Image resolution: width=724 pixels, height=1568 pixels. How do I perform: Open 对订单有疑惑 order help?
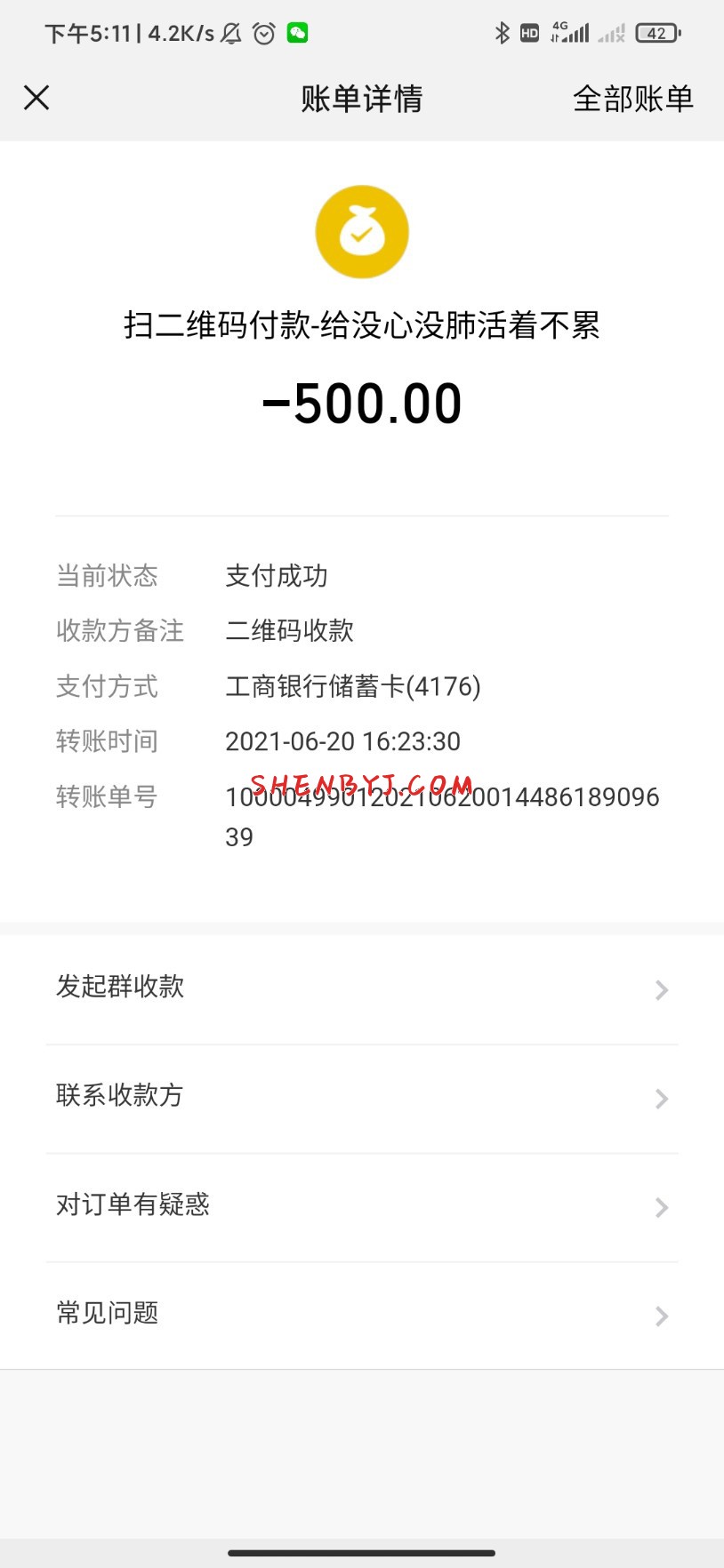pos(361,1206)
